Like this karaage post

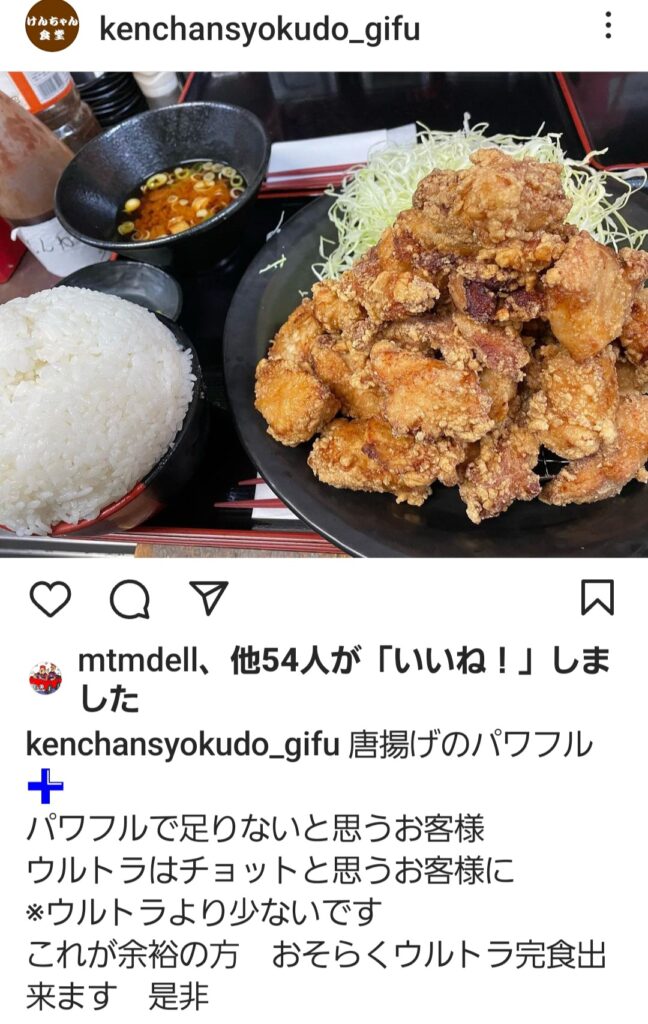[x=50, y=598]
